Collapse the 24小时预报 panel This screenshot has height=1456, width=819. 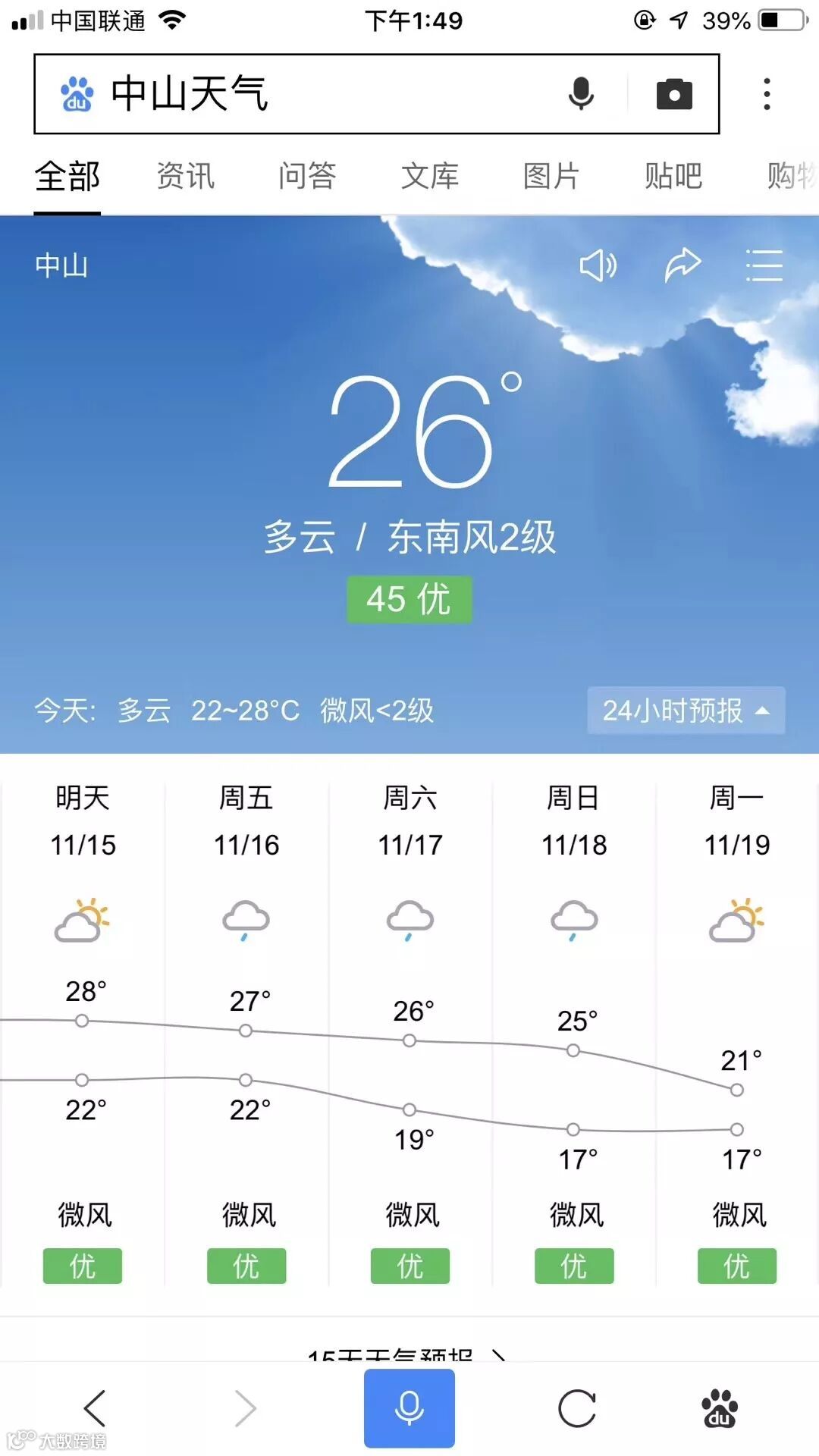(686, 711)
